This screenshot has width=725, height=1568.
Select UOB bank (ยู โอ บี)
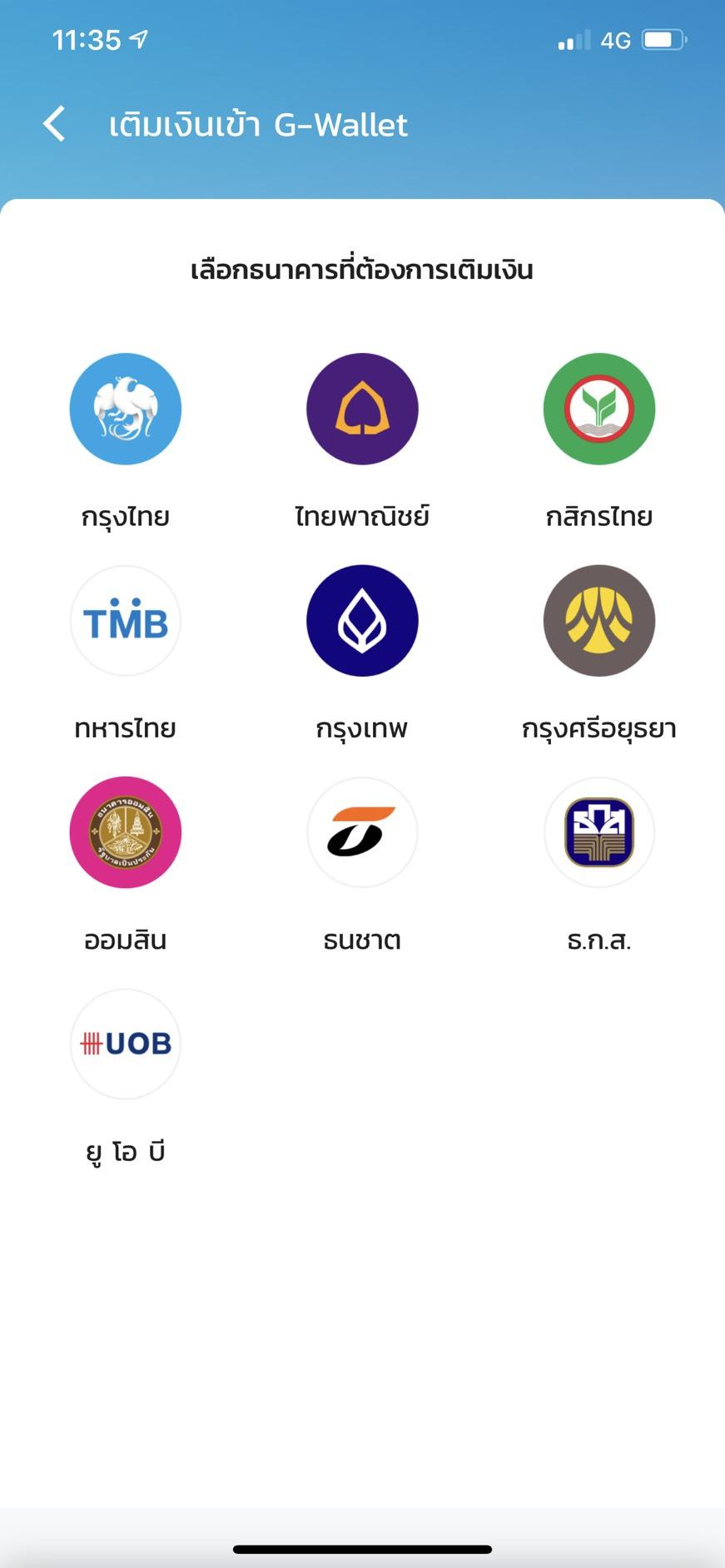tap(125, 1044)
